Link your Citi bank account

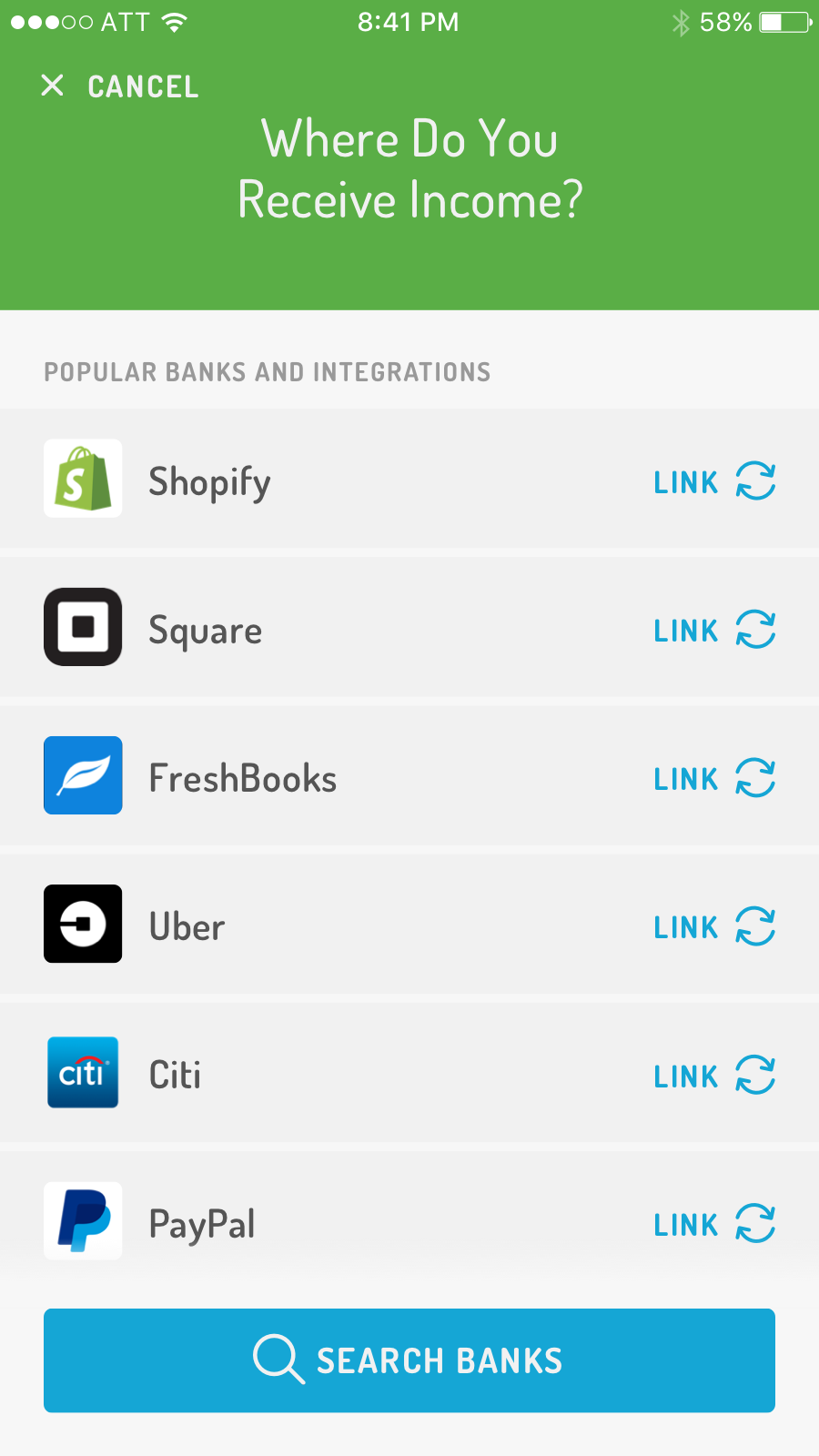pos(713,1076)
